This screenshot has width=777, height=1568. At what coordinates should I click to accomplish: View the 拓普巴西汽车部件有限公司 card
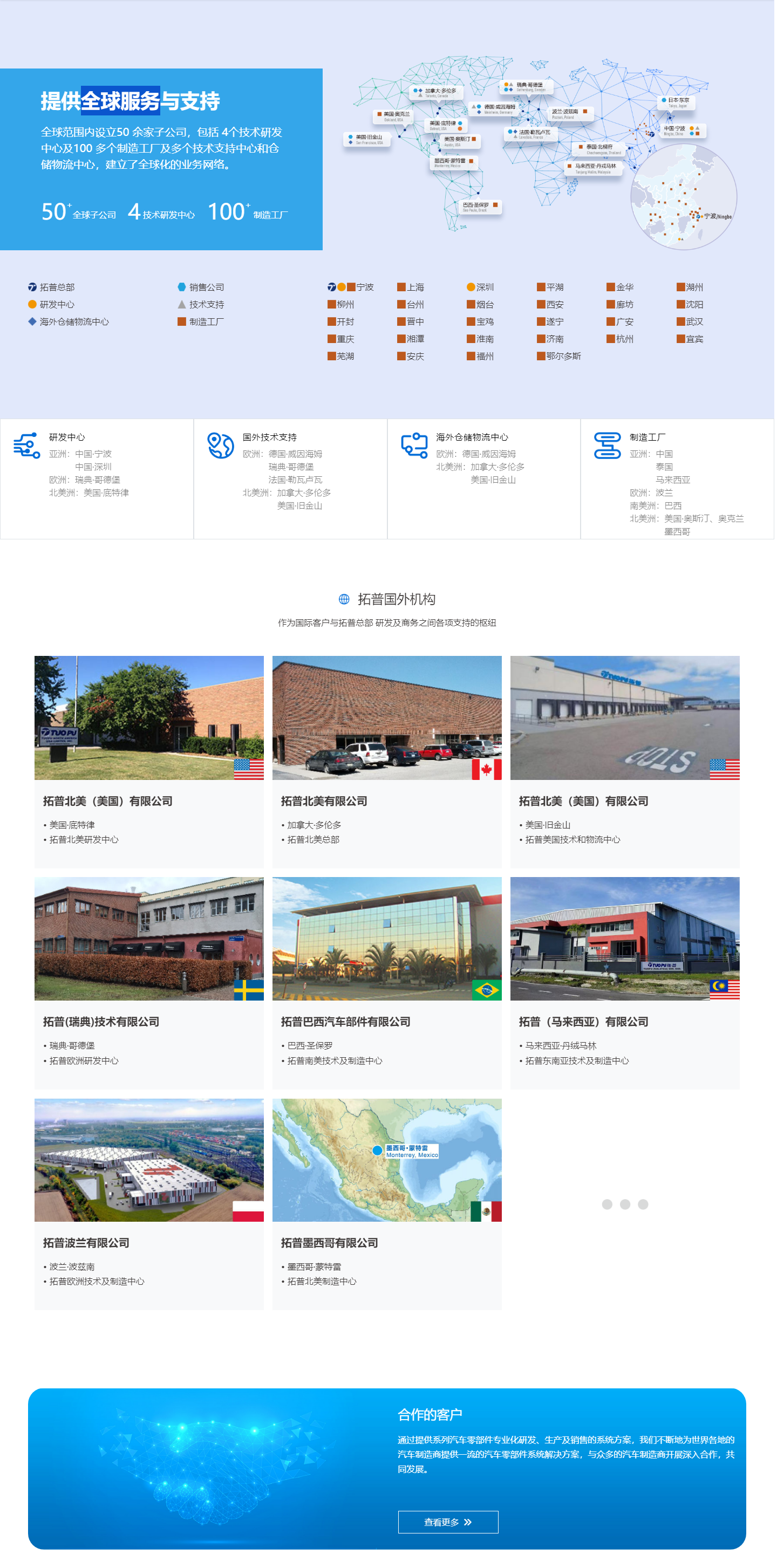(x=387, y=982)
